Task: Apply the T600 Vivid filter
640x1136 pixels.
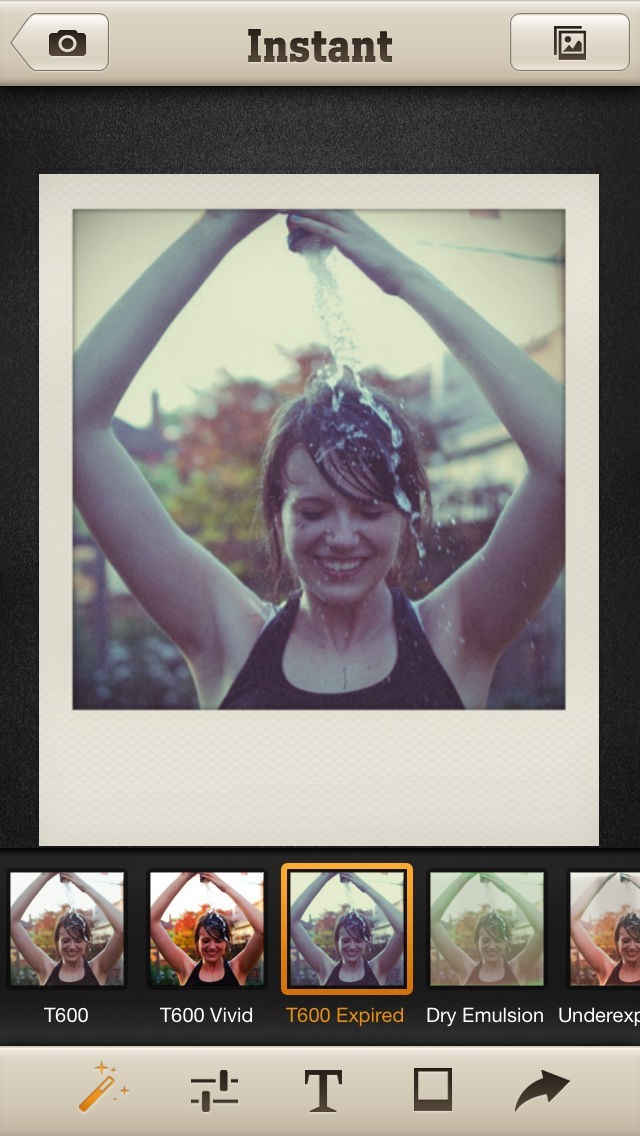Action: (207, 929)
